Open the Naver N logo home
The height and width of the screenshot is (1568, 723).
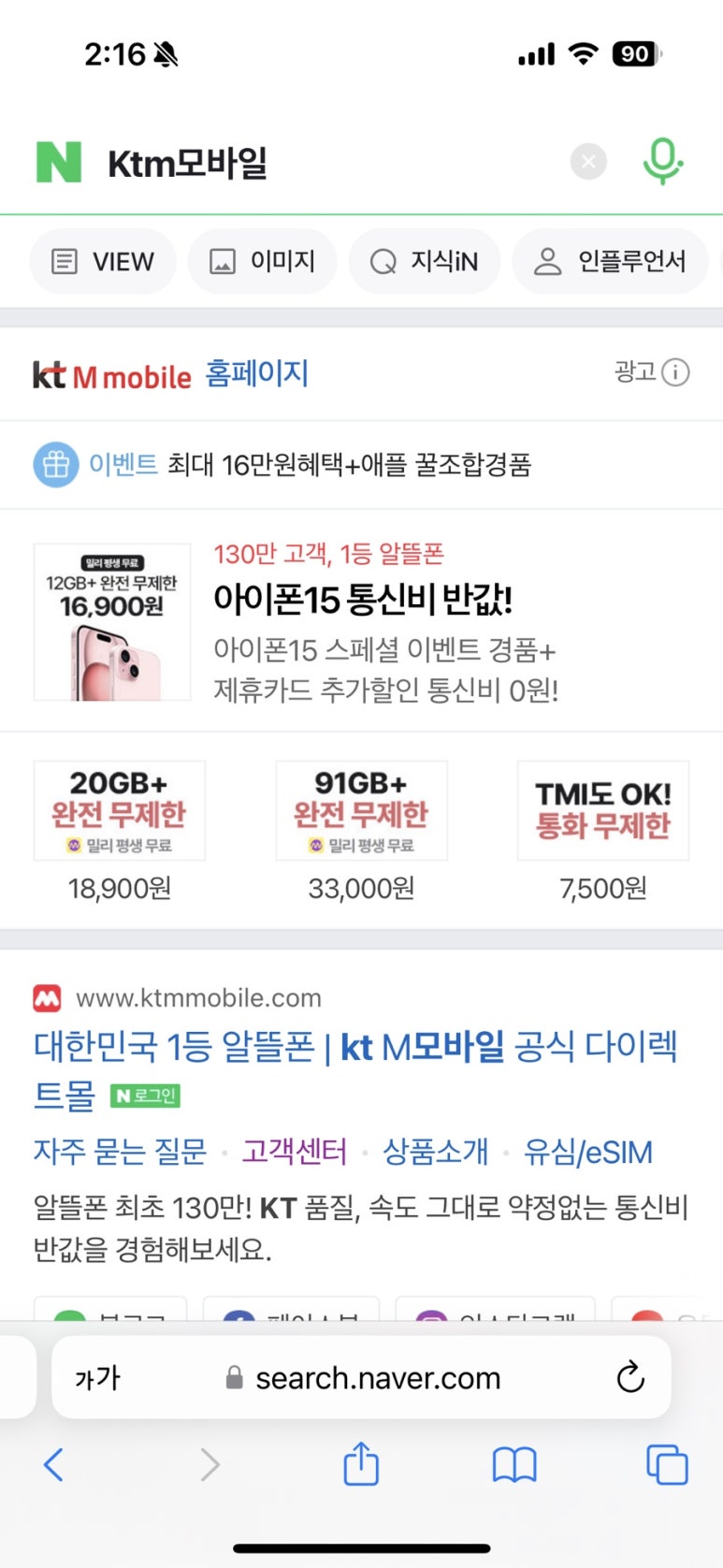pyautogui.click(x=58, y=162)
